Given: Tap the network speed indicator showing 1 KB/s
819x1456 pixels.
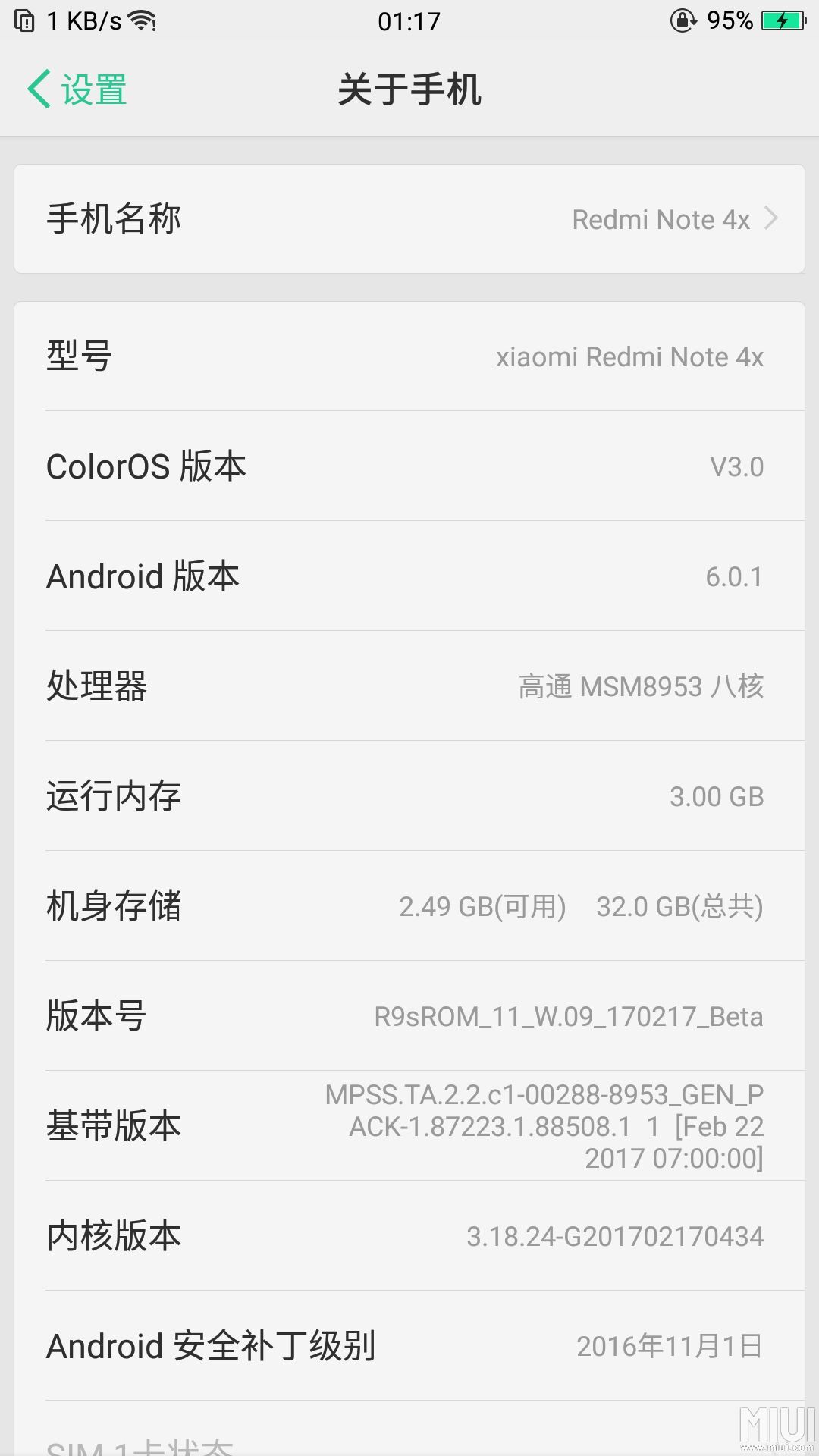Looking at the screenshot, I should [83, 19].
